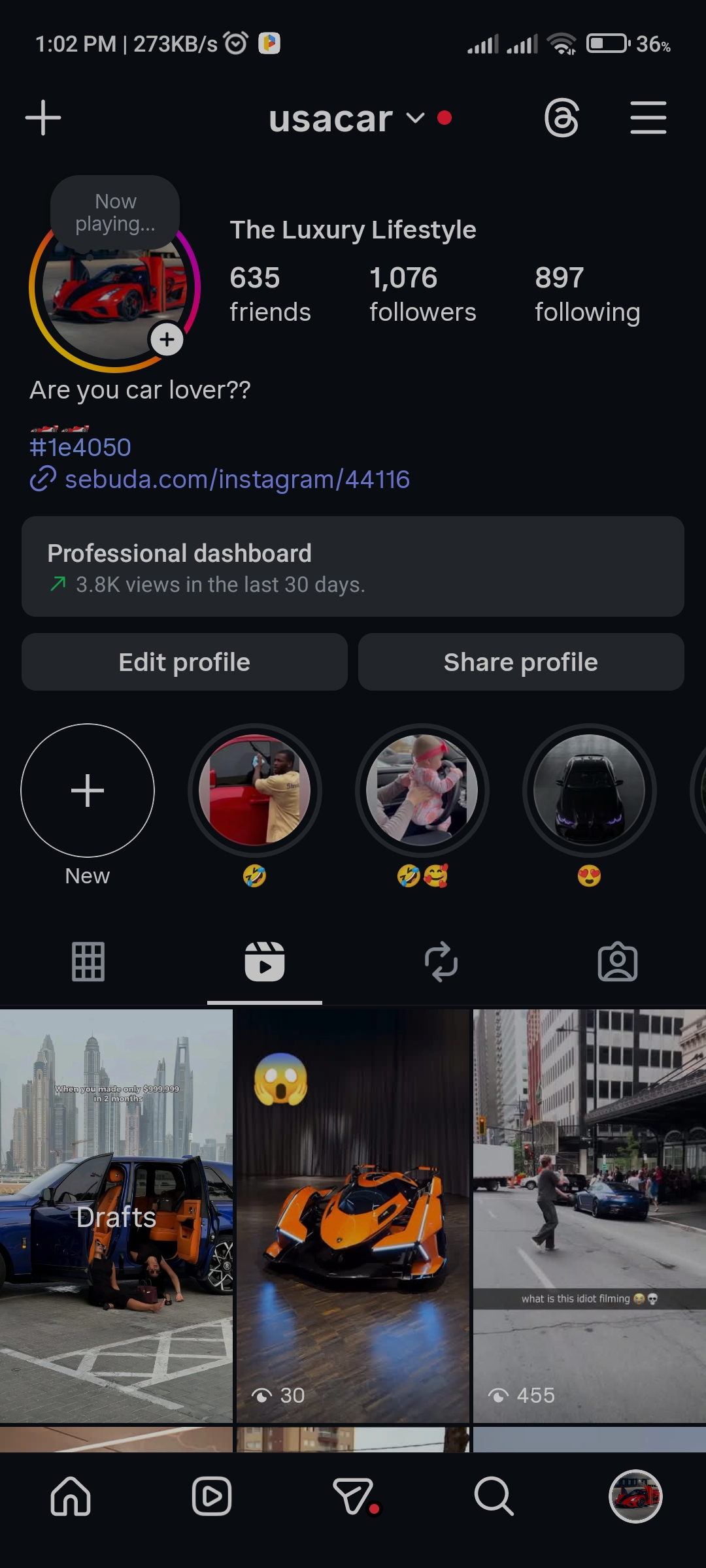Screen dimensions: 706x1568
Task: Tap Edit profile button
Action: point(184,662)
